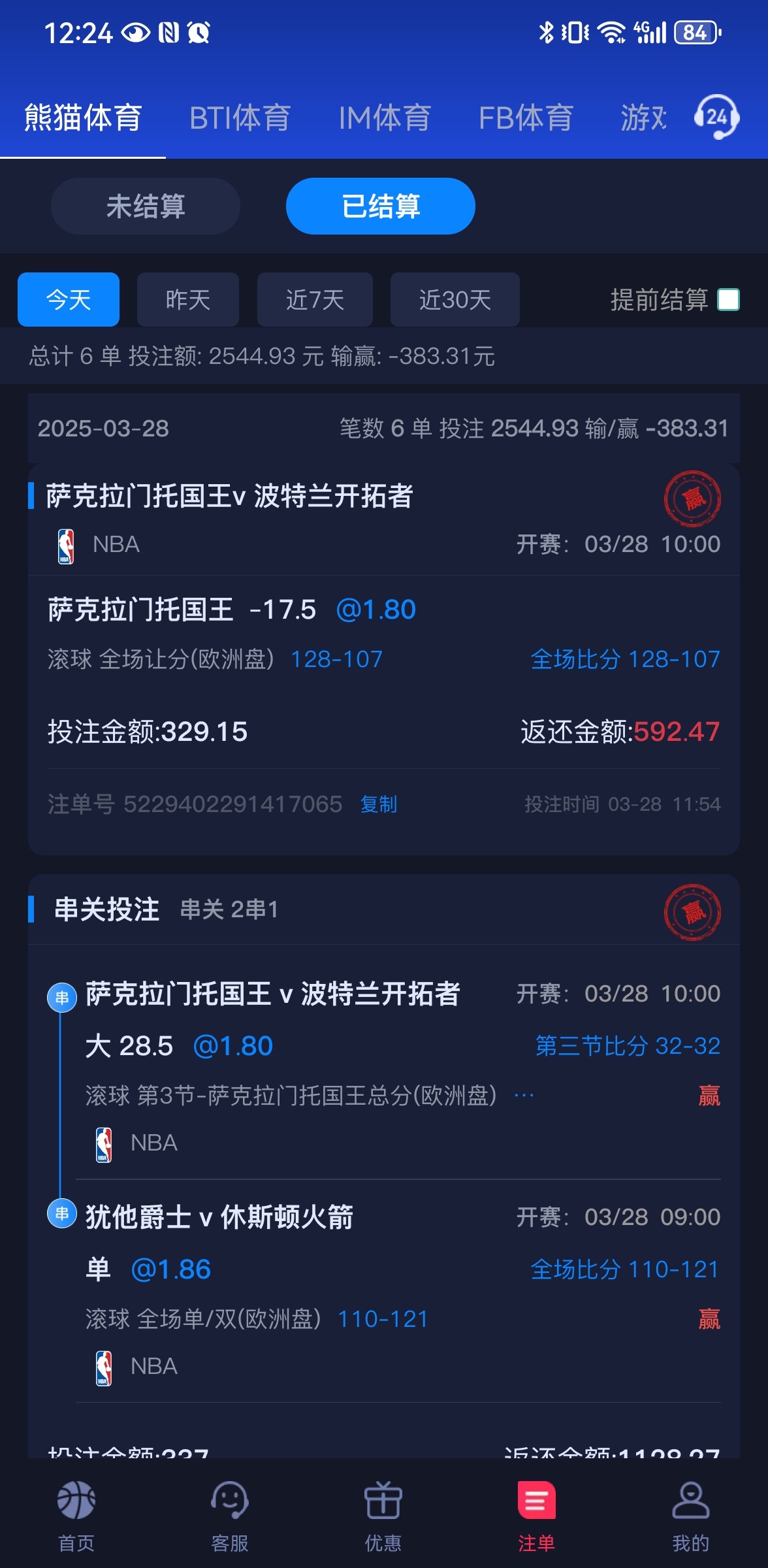Check the 提前结算 checkbox
This screenshot has height=1568, width=768.
728,300
